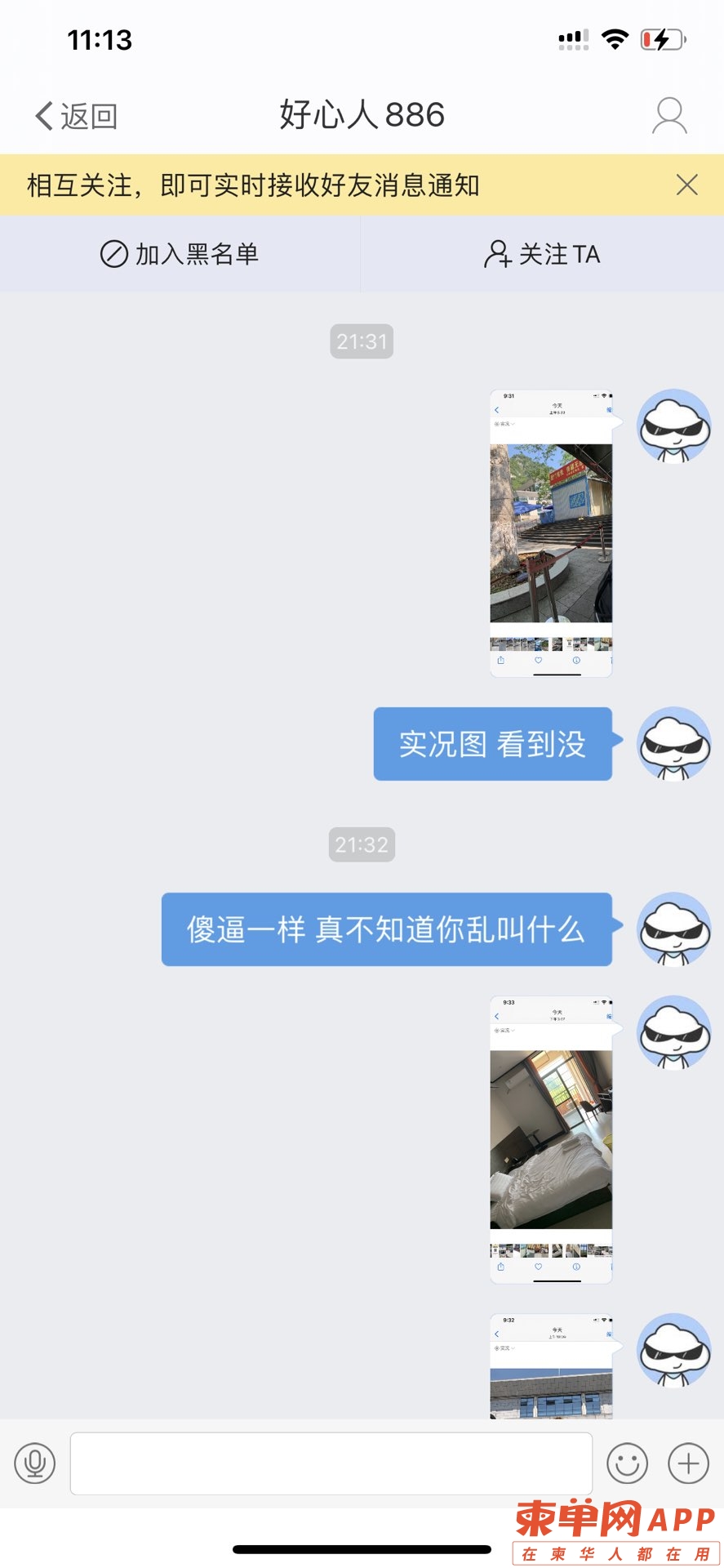724x1568 pixels.
Task: Add this user to the blacklist
Action: tap(180, 254)
